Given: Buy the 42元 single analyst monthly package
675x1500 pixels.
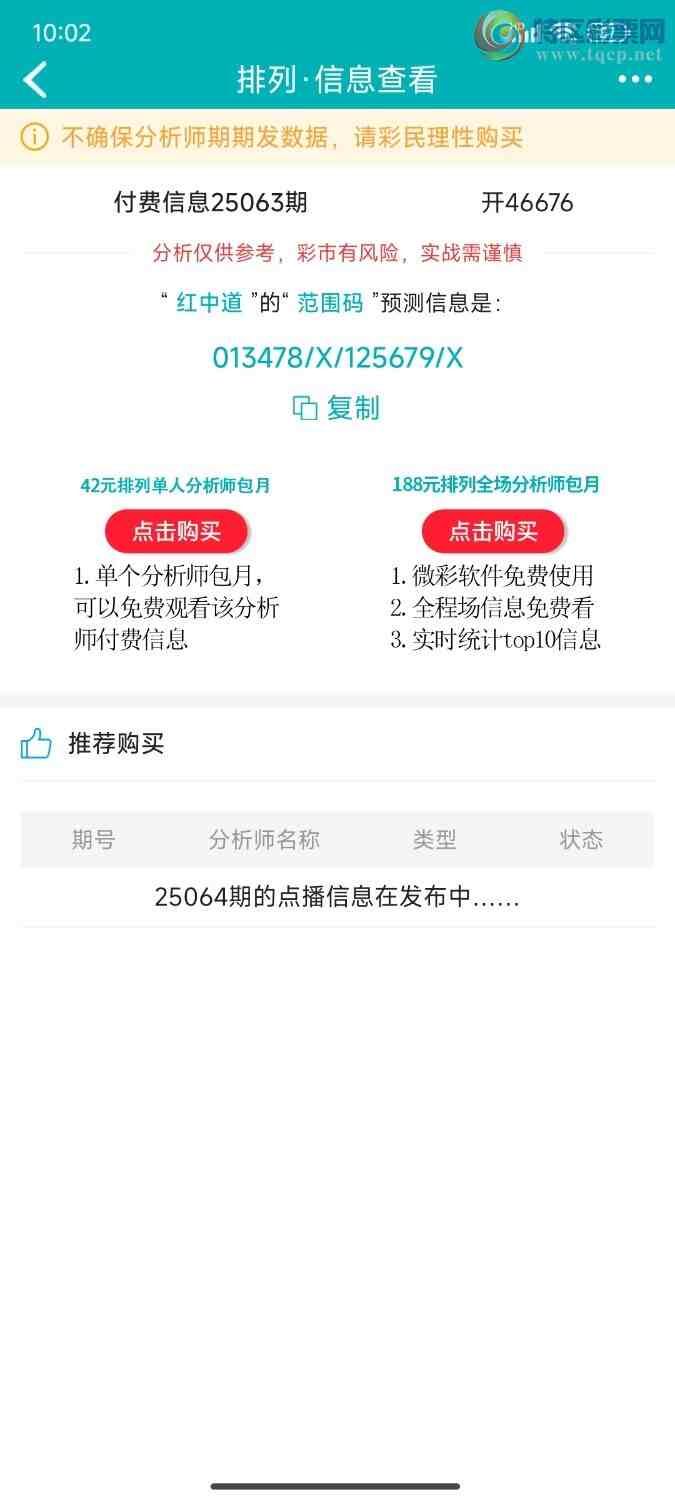Looking at the screenshot, I should [176, 531].
